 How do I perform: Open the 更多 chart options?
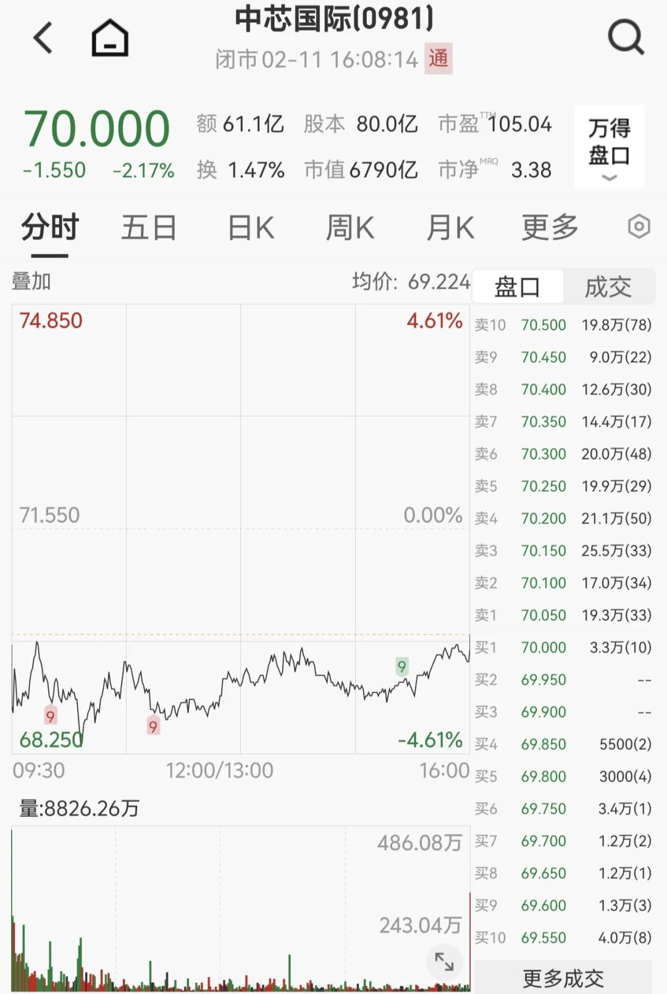click(550, 228)
